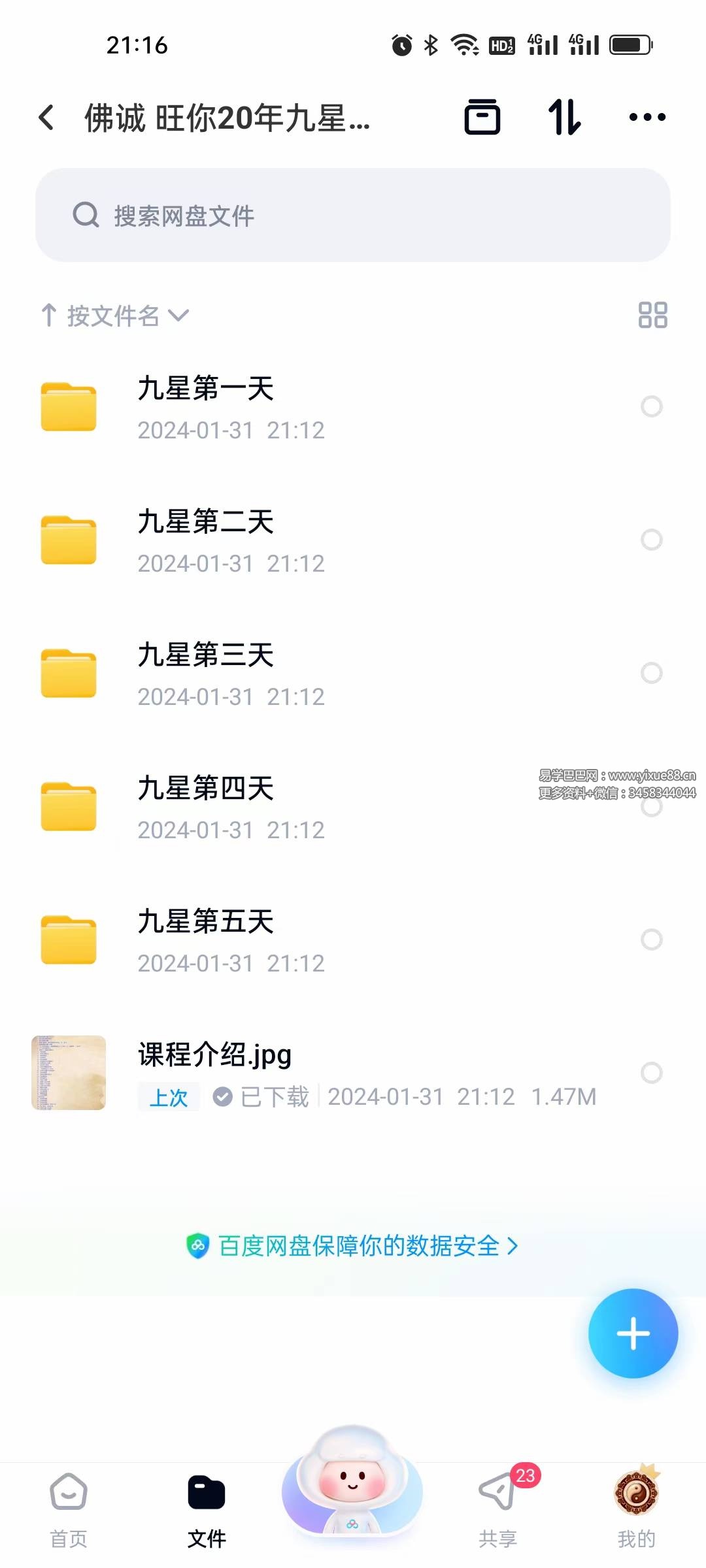Switch to the 首页 tab
The width and height of the screenshot is (706, 1568).
[x=69, y=1509]
